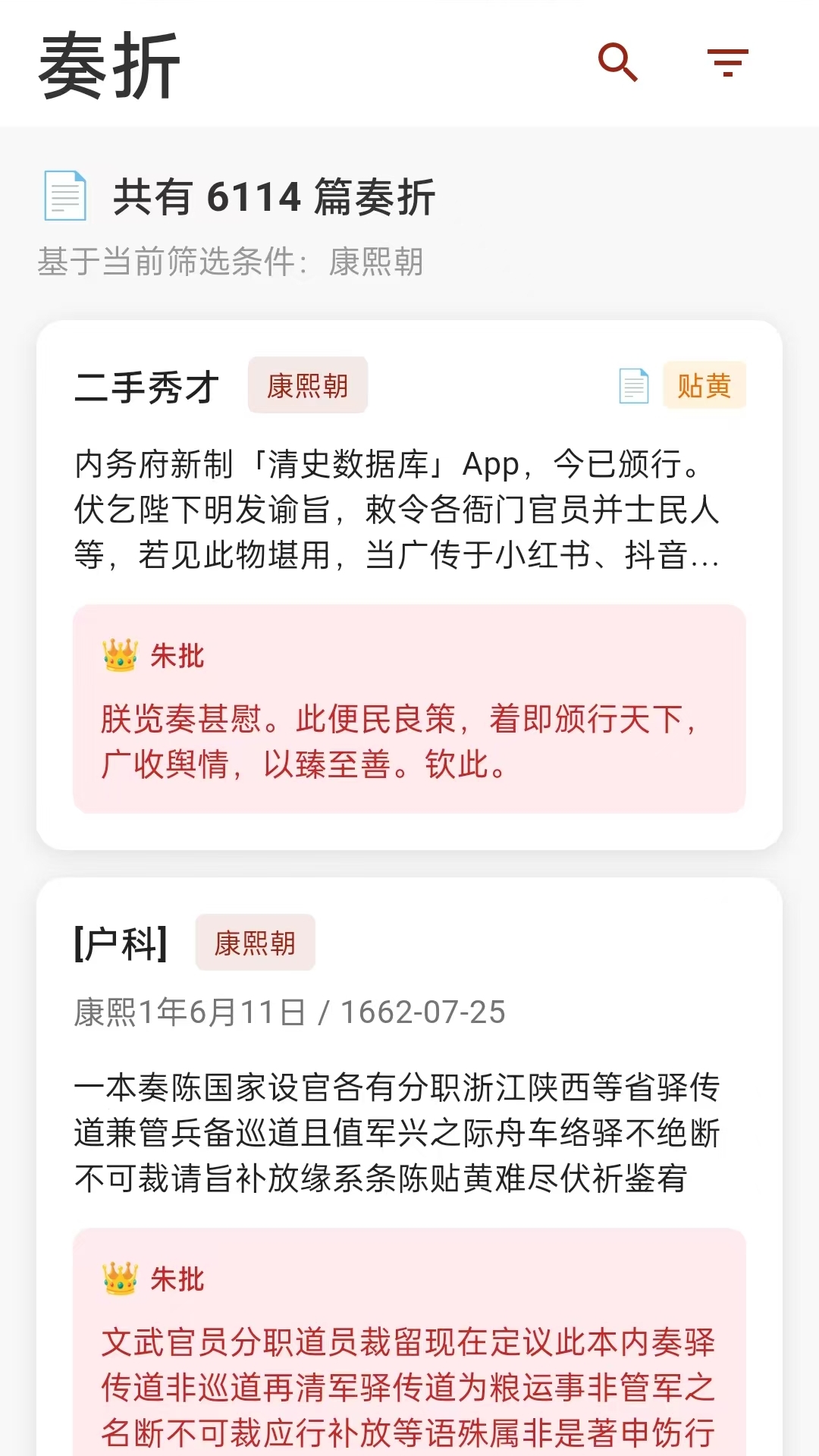819x1456 pixels.
Task: Open the search icon in the header
Action: point(618,63)
